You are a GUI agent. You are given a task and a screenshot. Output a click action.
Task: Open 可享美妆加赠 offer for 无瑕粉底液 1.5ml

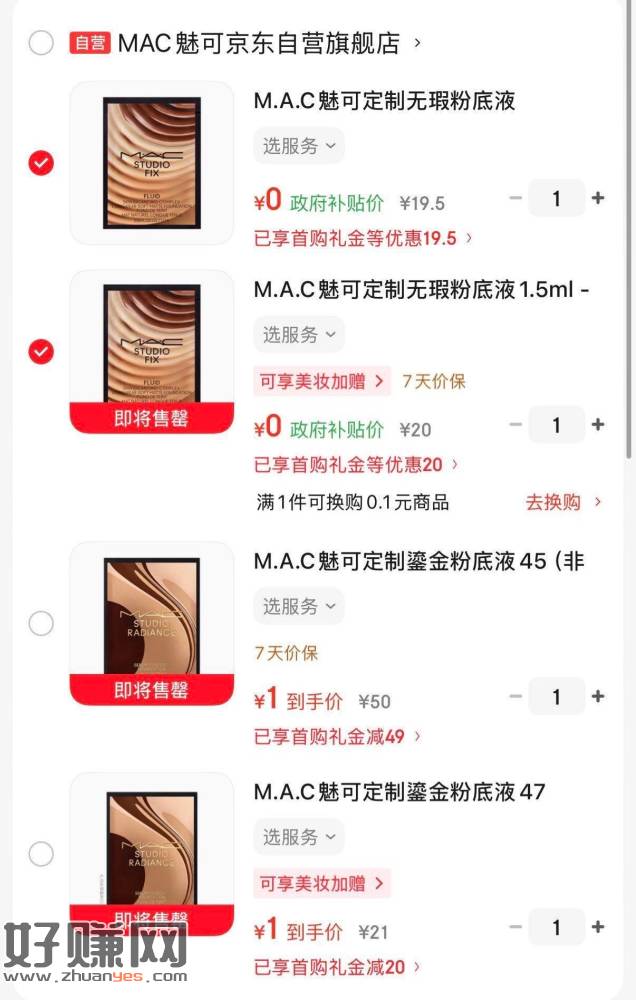[x=322, y=381]
